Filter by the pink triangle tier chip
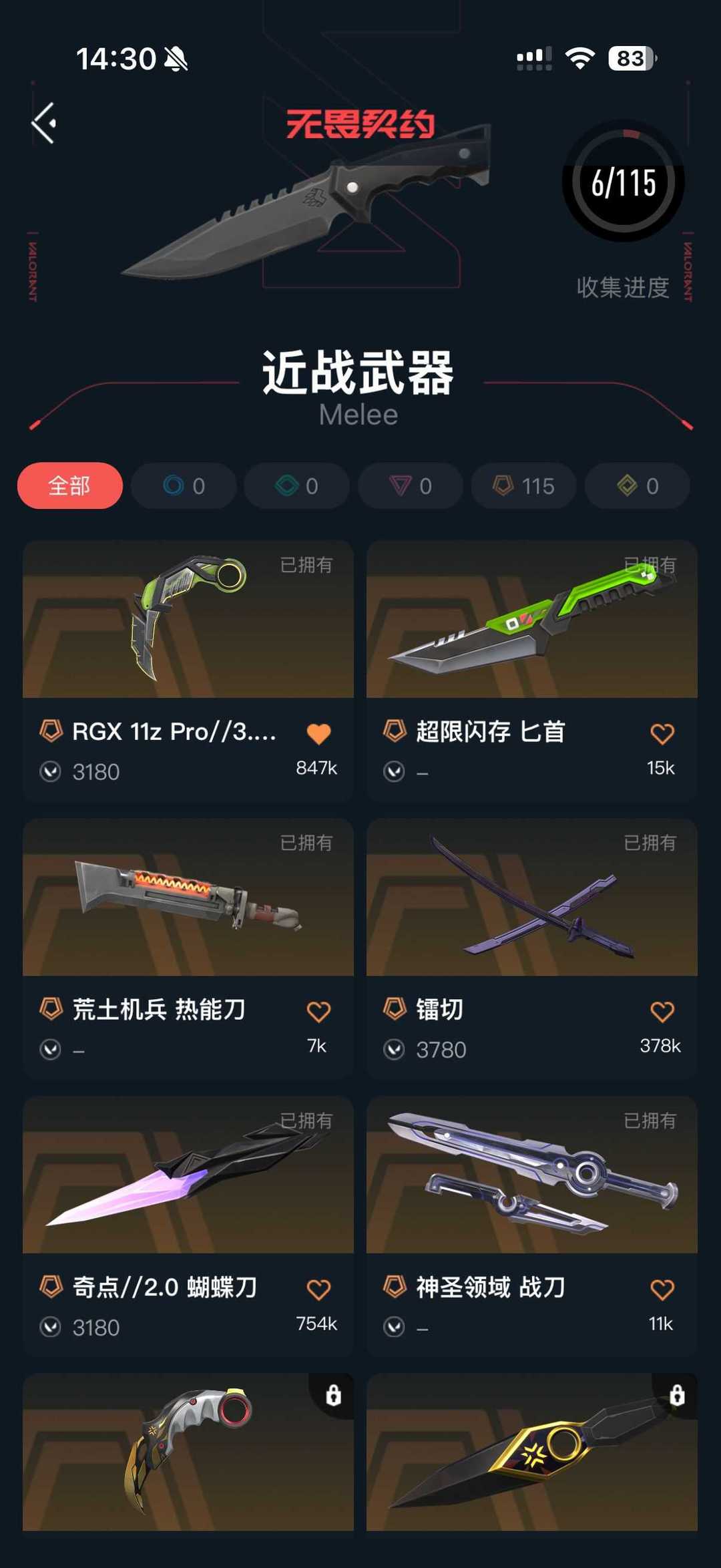 tap(411, 485)
